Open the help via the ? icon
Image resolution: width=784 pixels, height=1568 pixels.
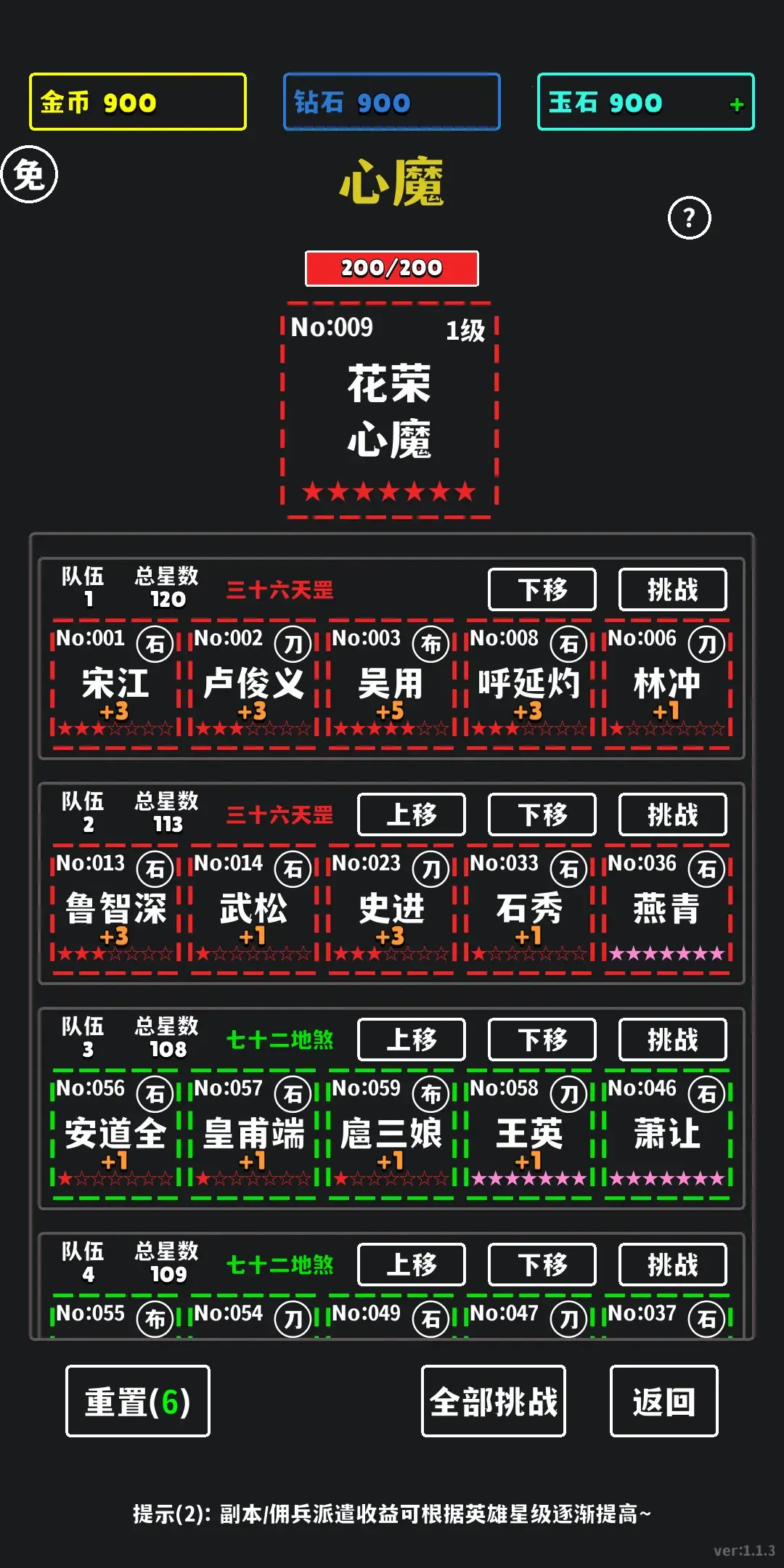click(x=688, y=216)
